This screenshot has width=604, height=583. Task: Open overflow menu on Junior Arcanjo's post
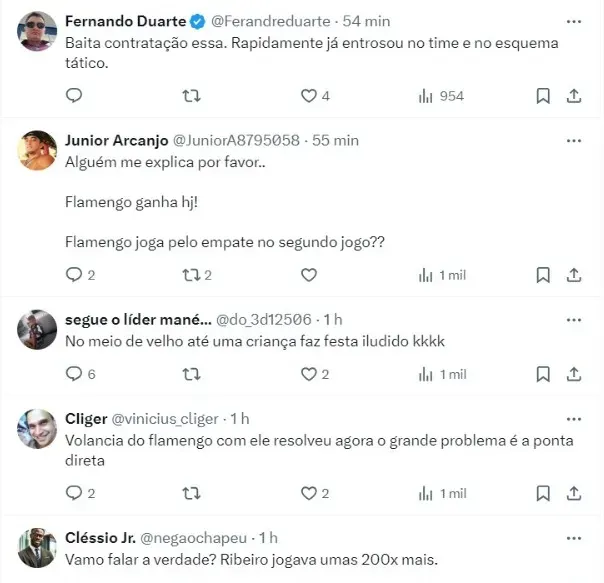coord(574,141)
